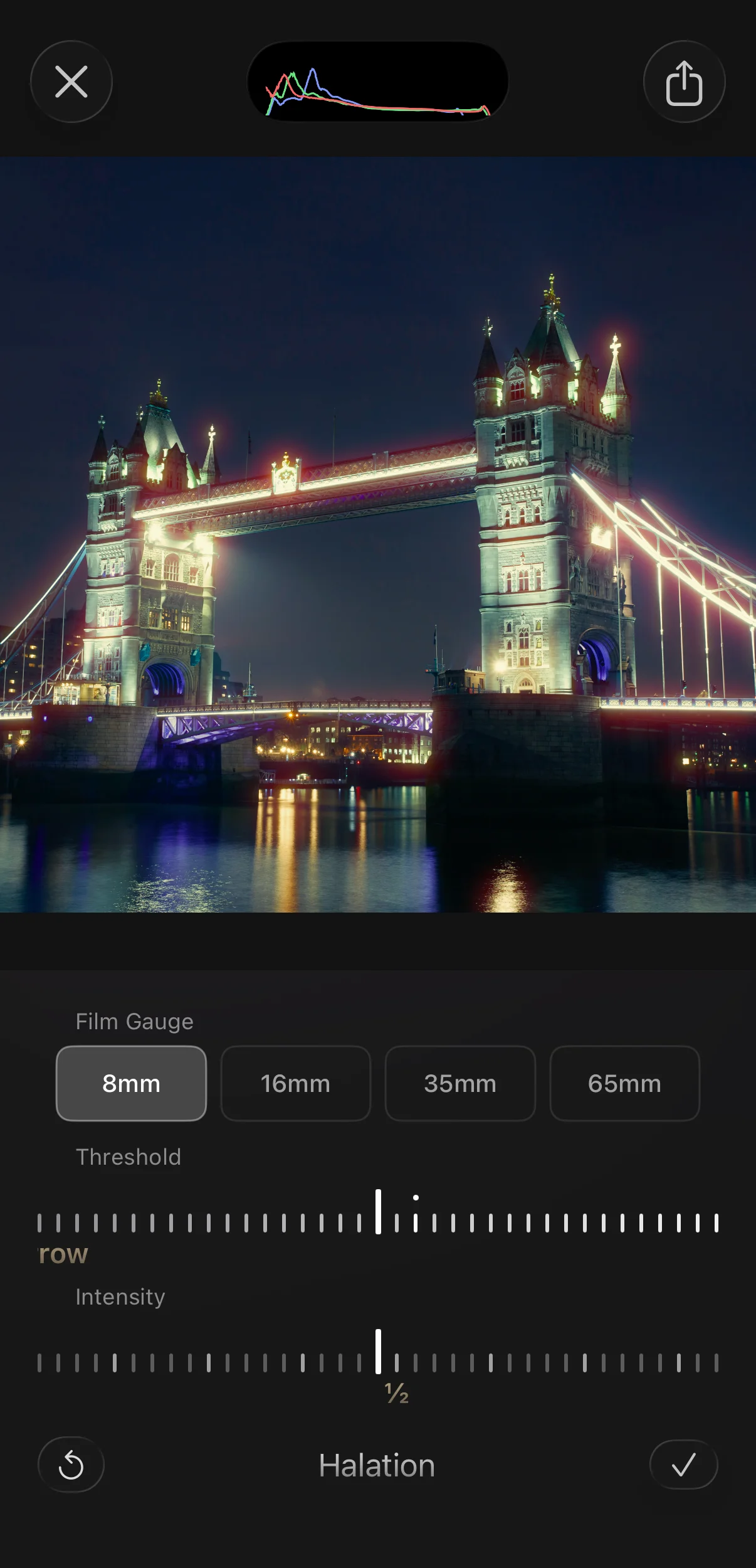Tap the Threshold section label
This screenshot has width=756, height=1568.
click(128, 1157)
